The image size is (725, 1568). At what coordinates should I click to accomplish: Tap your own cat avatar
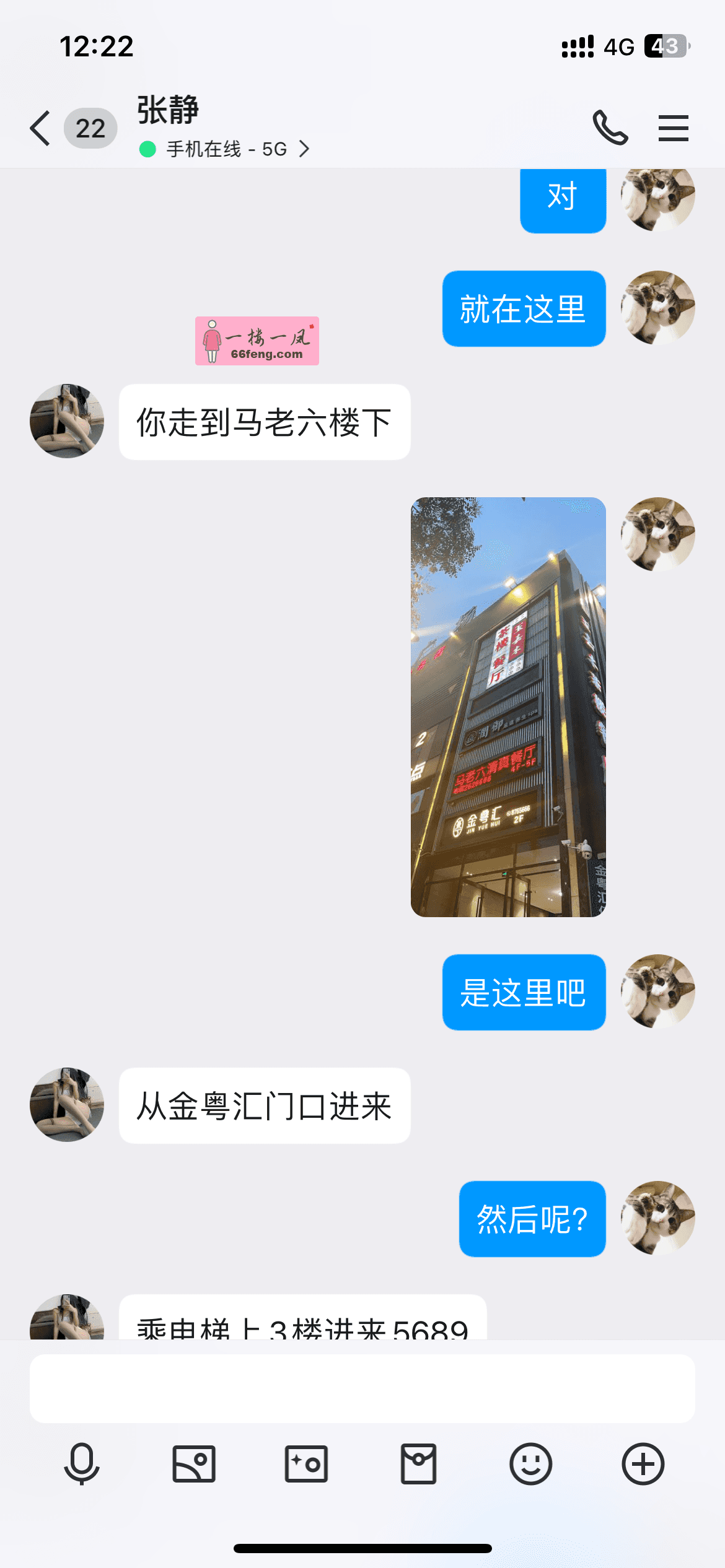658,992
